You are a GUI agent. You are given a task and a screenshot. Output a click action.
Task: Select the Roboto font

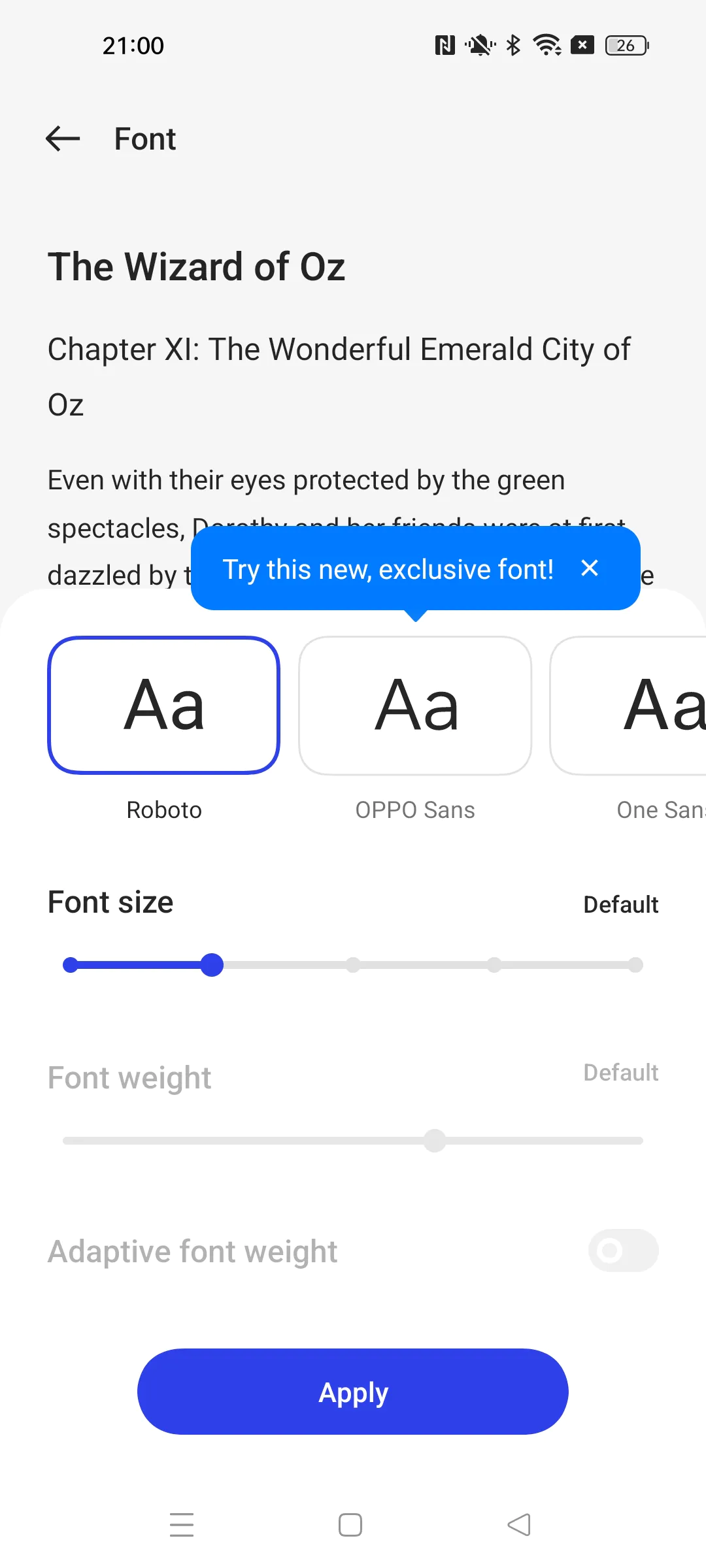click(x=164, y=706)
